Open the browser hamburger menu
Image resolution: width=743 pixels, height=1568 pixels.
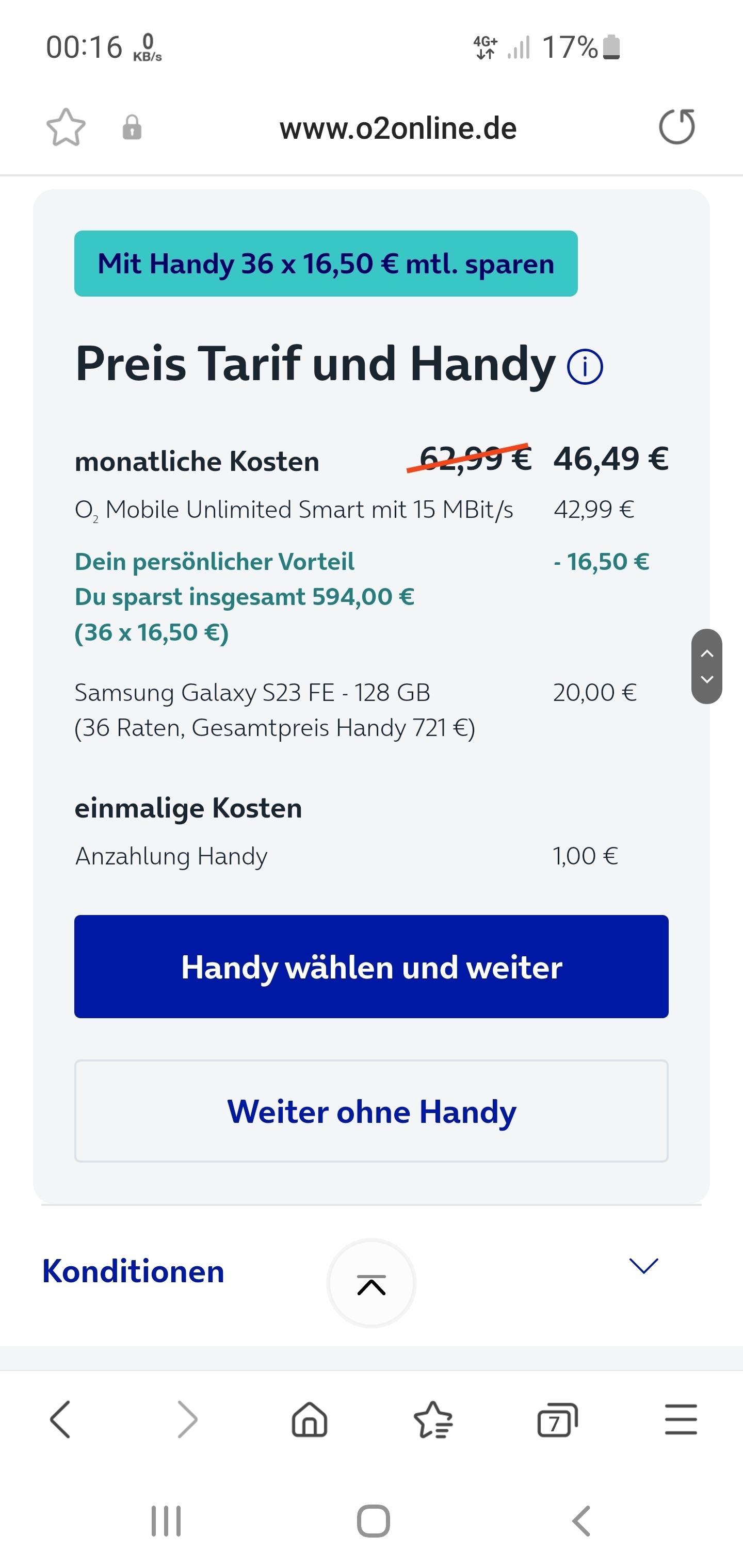pyautogui.click(x=681, y=1419)
